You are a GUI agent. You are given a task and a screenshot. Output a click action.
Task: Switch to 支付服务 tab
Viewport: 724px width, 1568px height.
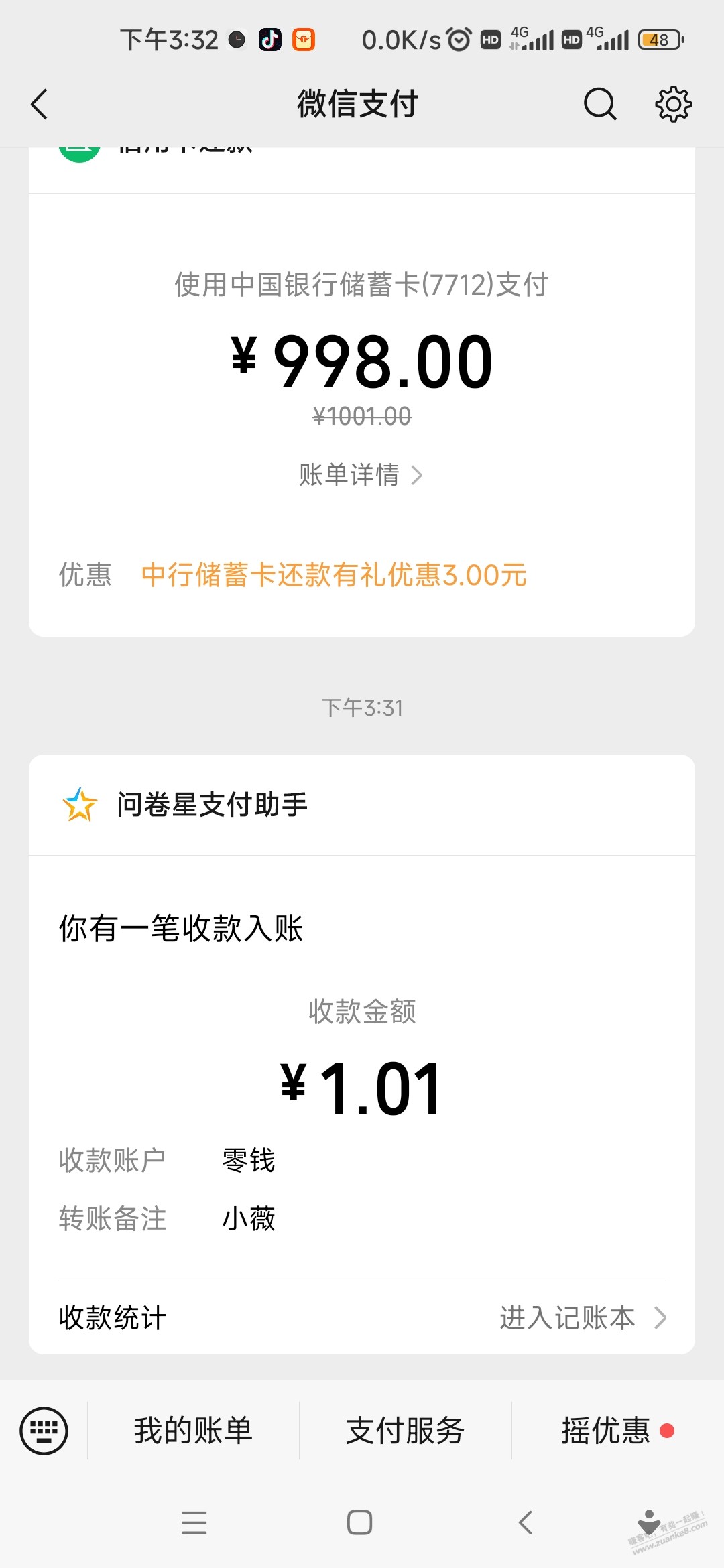pyautogui.click(x=405, y=1429)
